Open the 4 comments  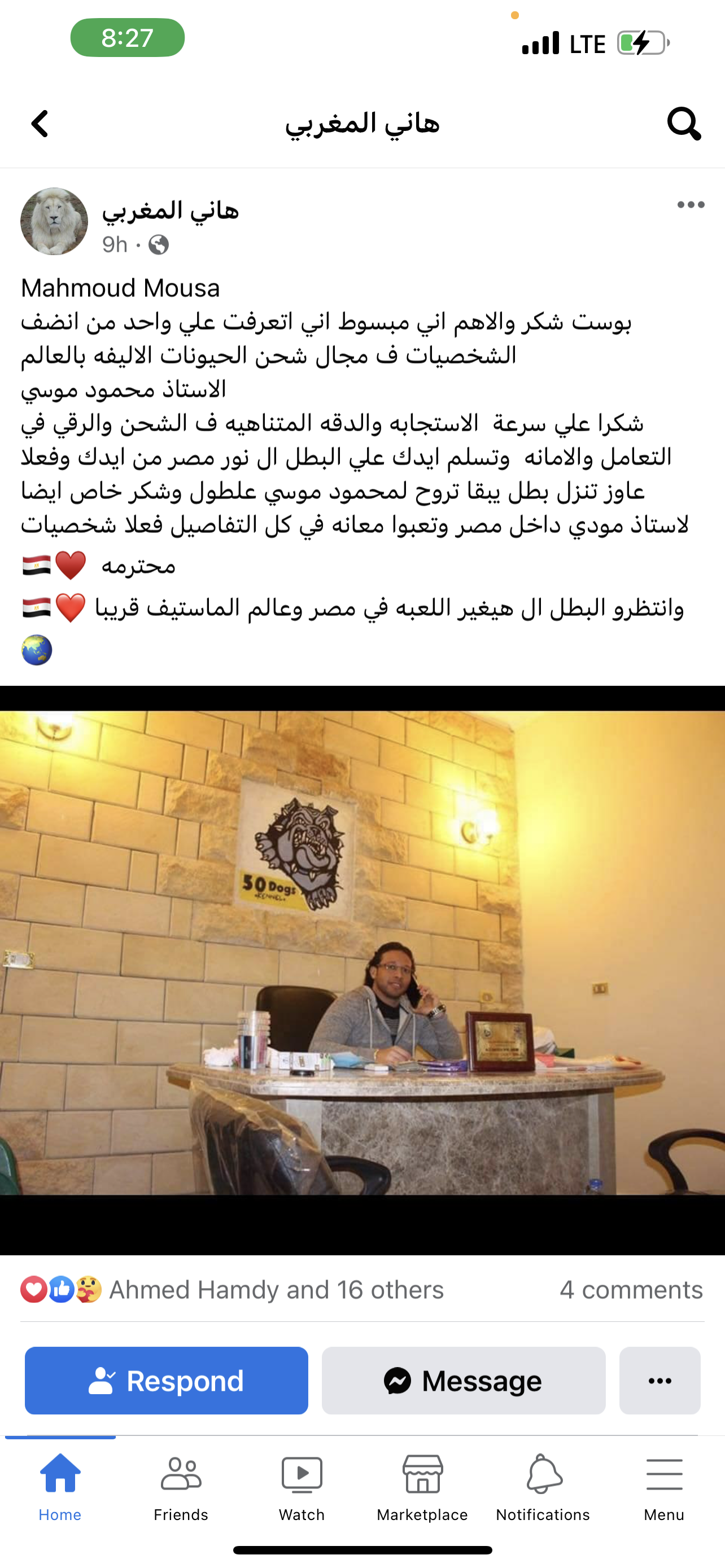[x=631, y=1290]
